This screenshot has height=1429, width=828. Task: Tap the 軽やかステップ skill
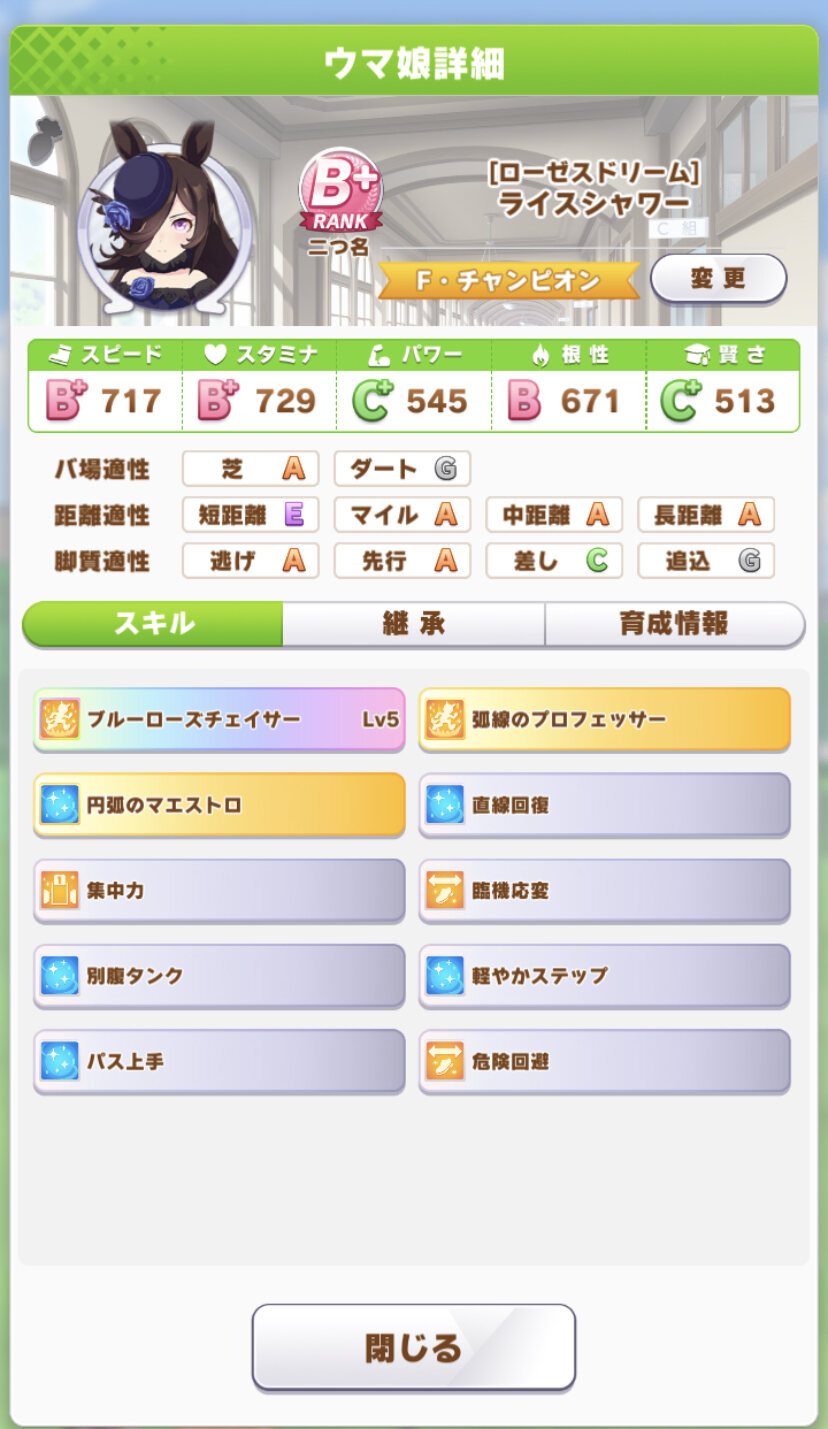(604, 975)
